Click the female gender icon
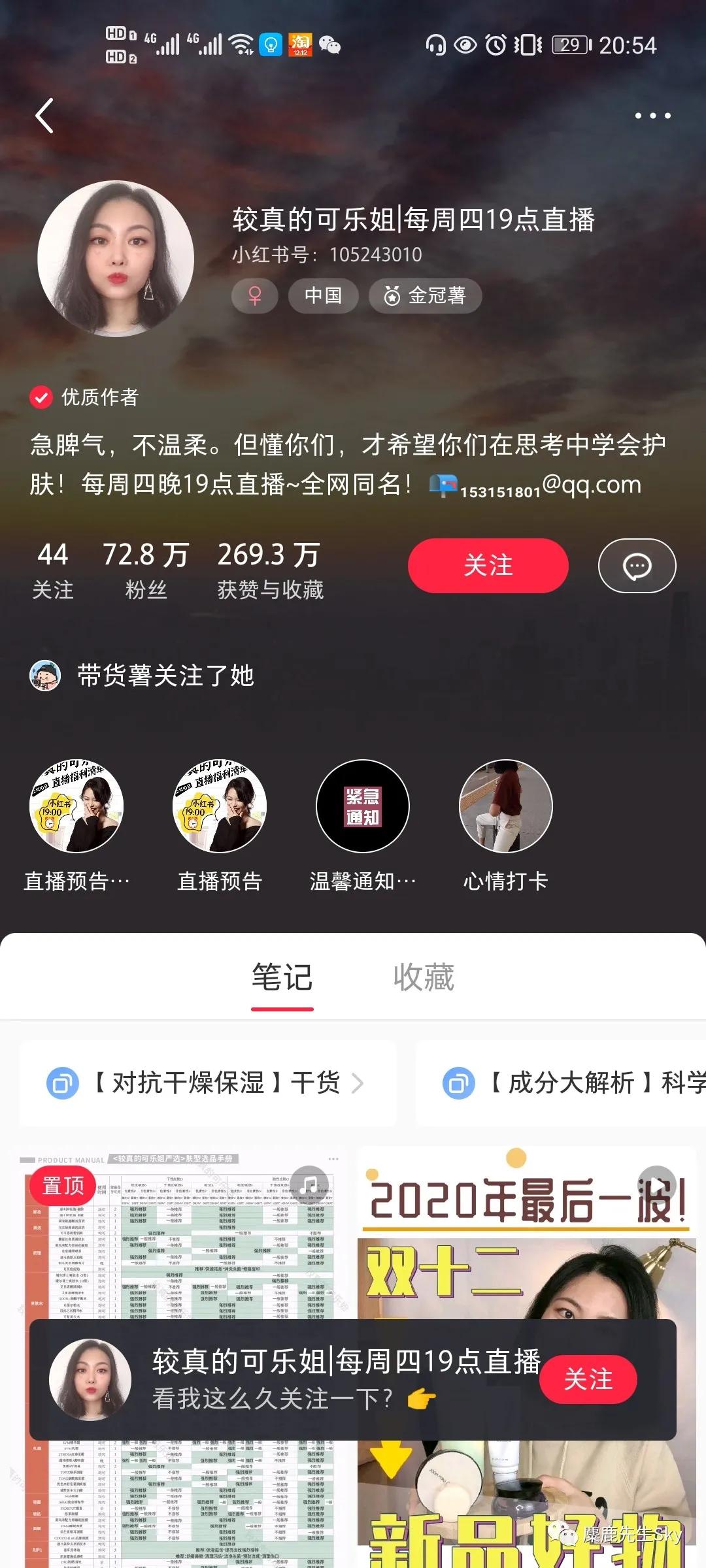The height and width of the screenshot is (1568, 706). coord(254,296)
